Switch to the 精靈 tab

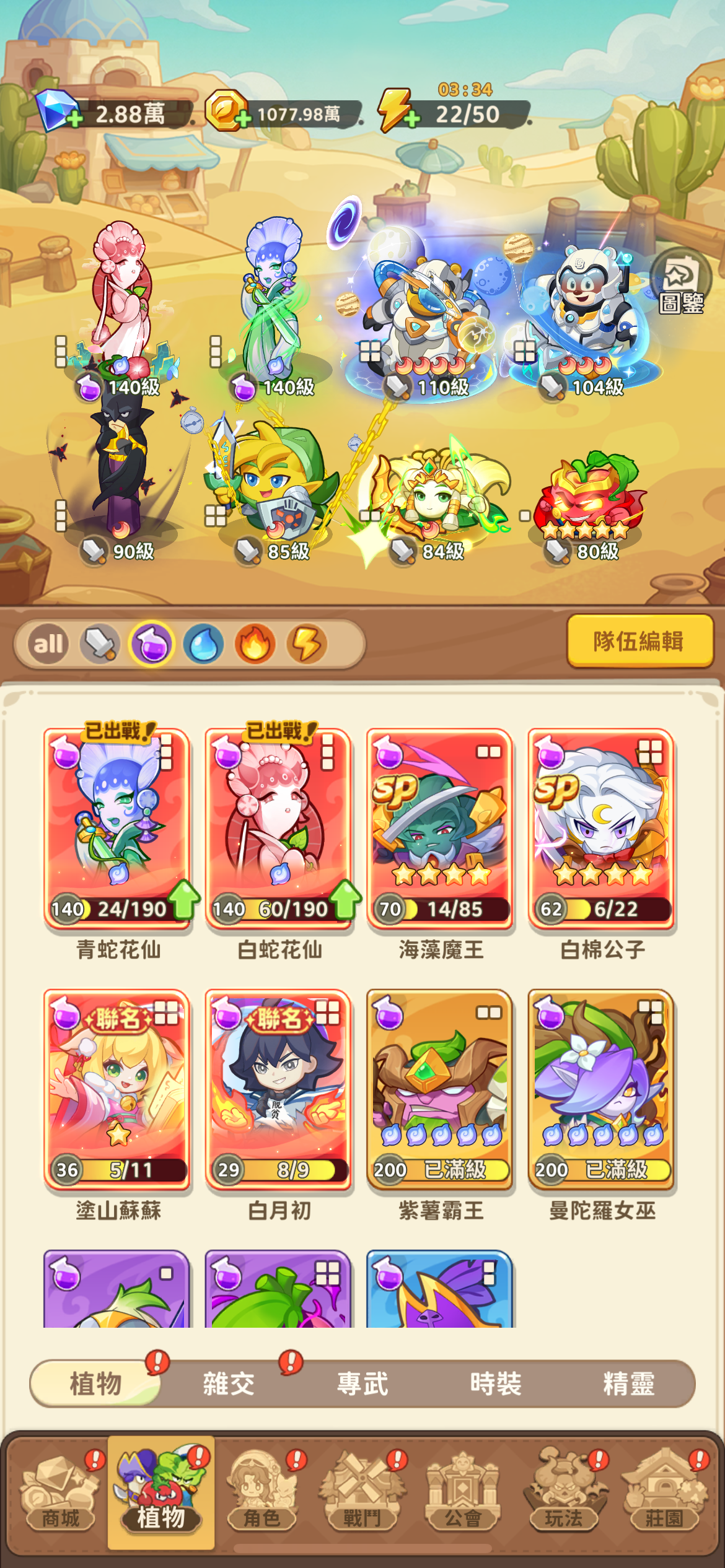628,1383
